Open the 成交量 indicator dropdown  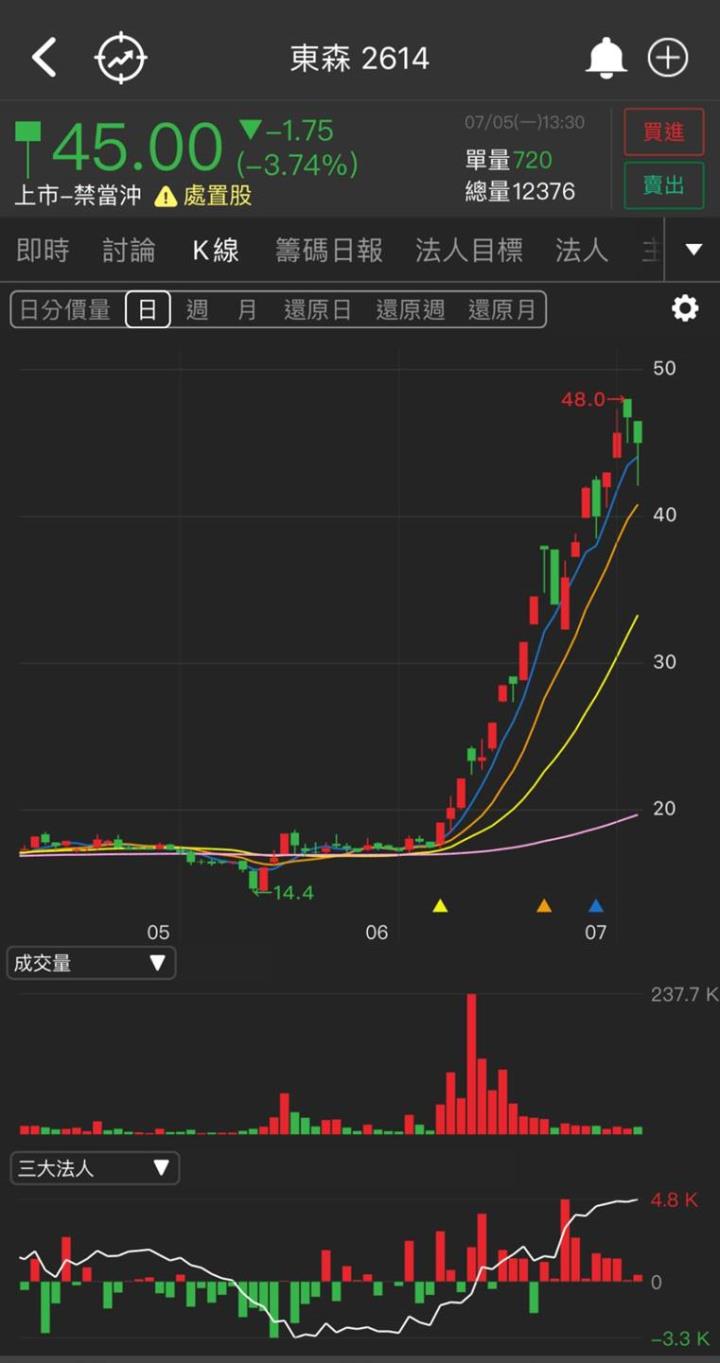[x=92, y=963]
